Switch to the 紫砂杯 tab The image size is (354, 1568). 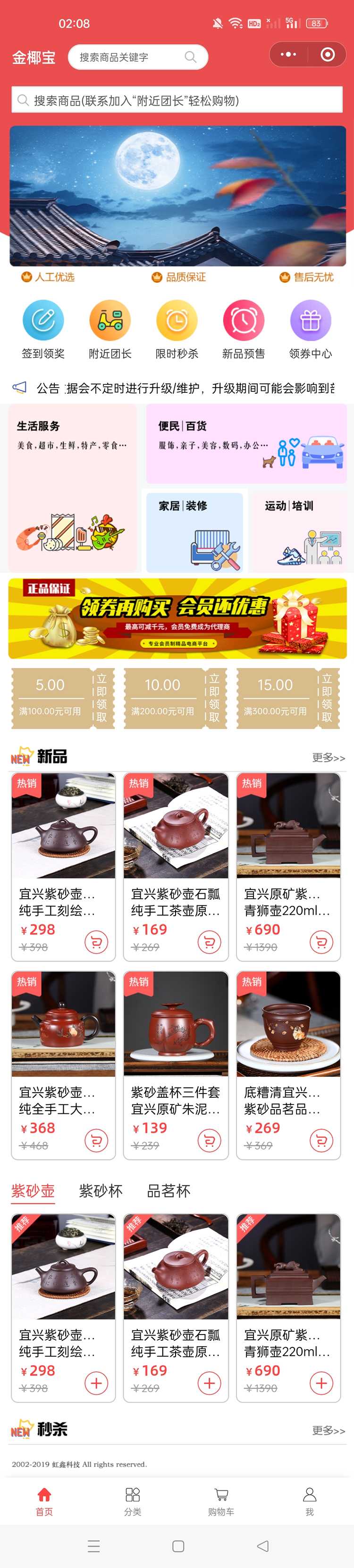pyautogui.click(x=101, y=1191)
